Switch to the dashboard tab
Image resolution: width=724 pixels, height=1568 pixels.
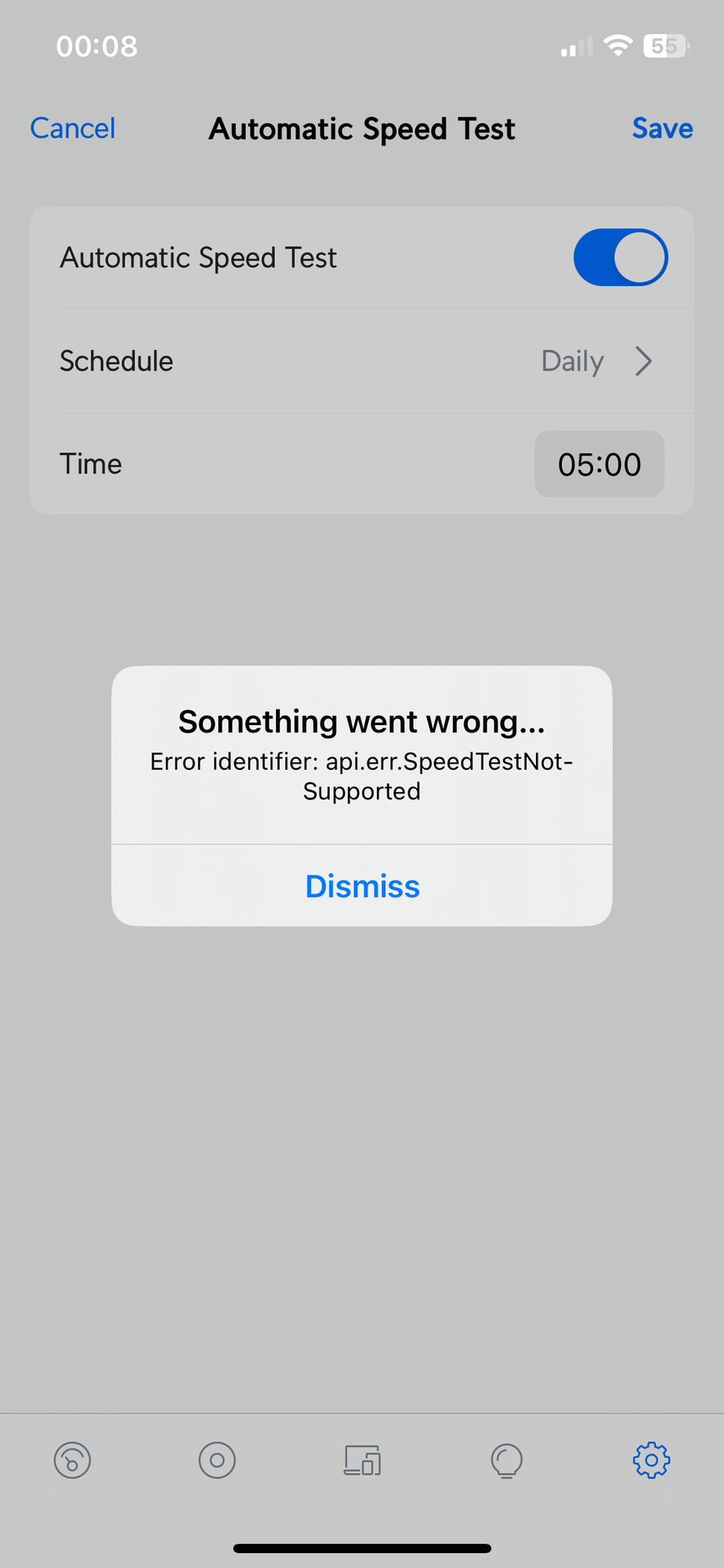72,1461
